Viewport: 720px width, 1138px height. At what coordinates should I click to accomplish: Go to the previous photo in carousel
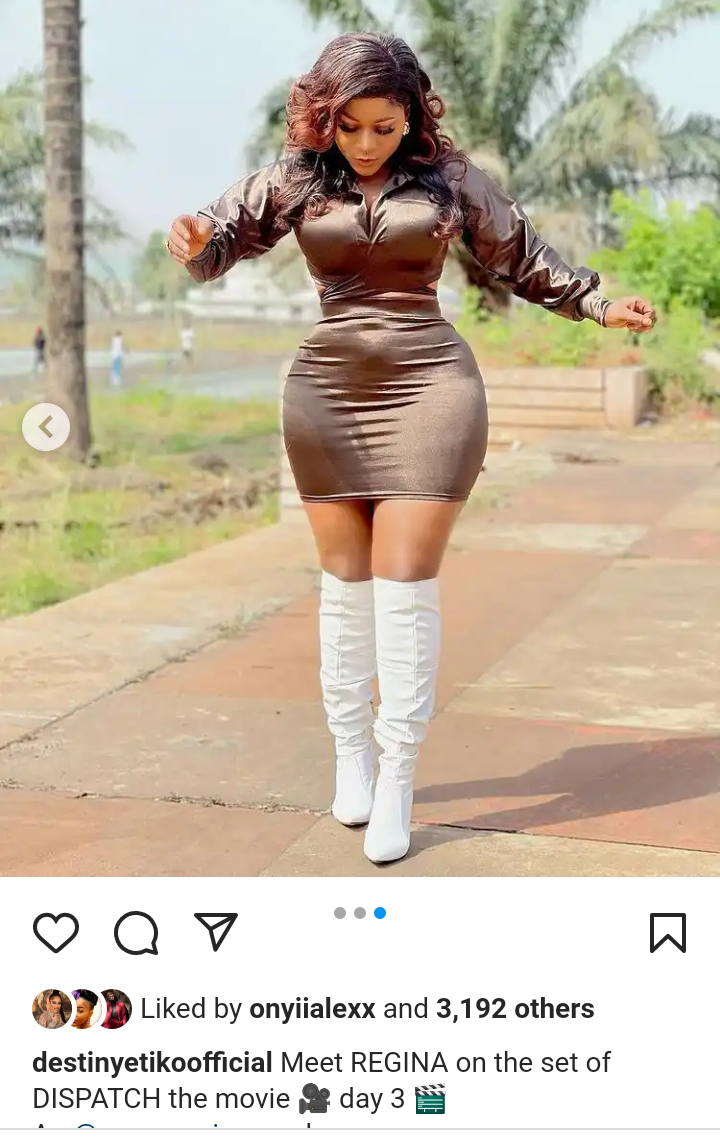(x=46, y=428)
